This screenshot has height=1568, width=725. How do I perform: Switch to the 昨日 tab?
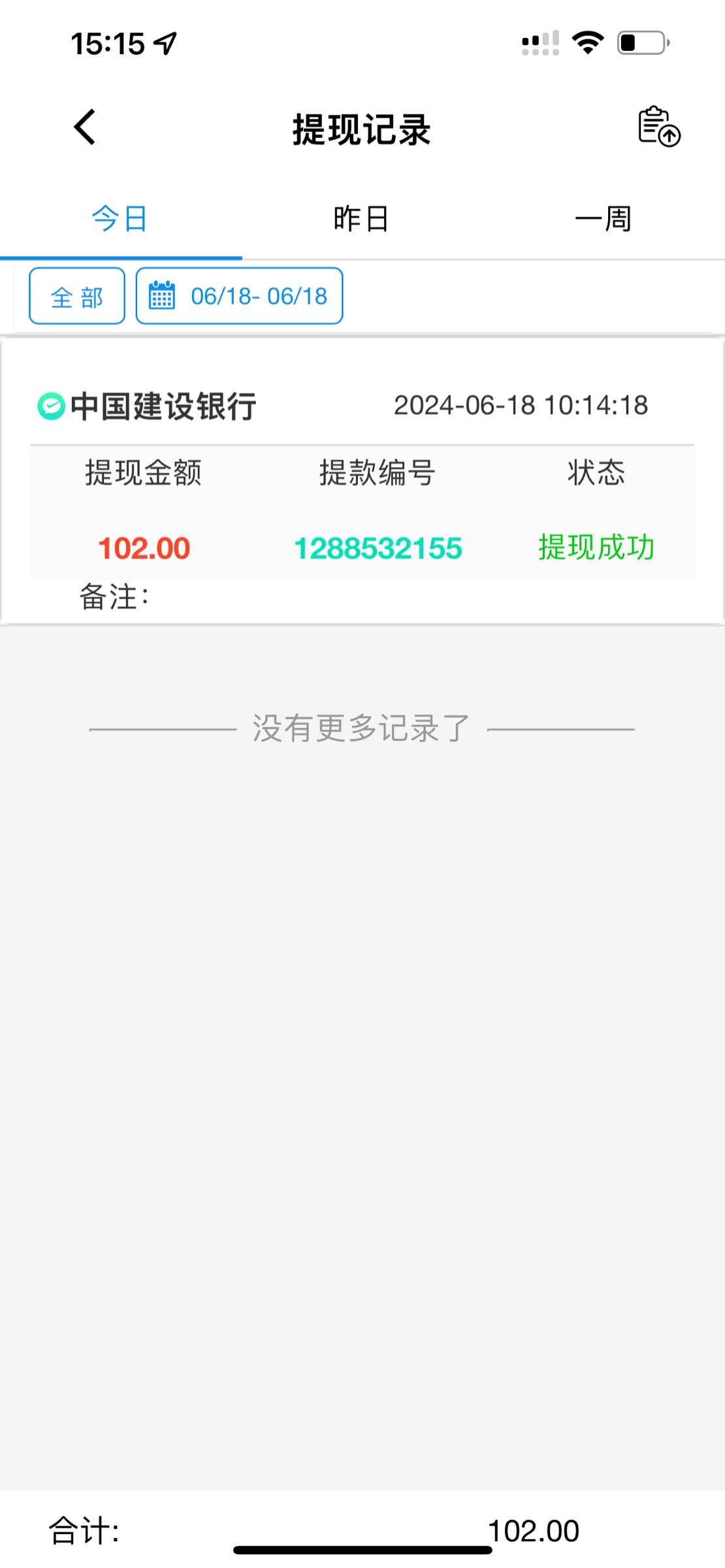click(361, 218)
